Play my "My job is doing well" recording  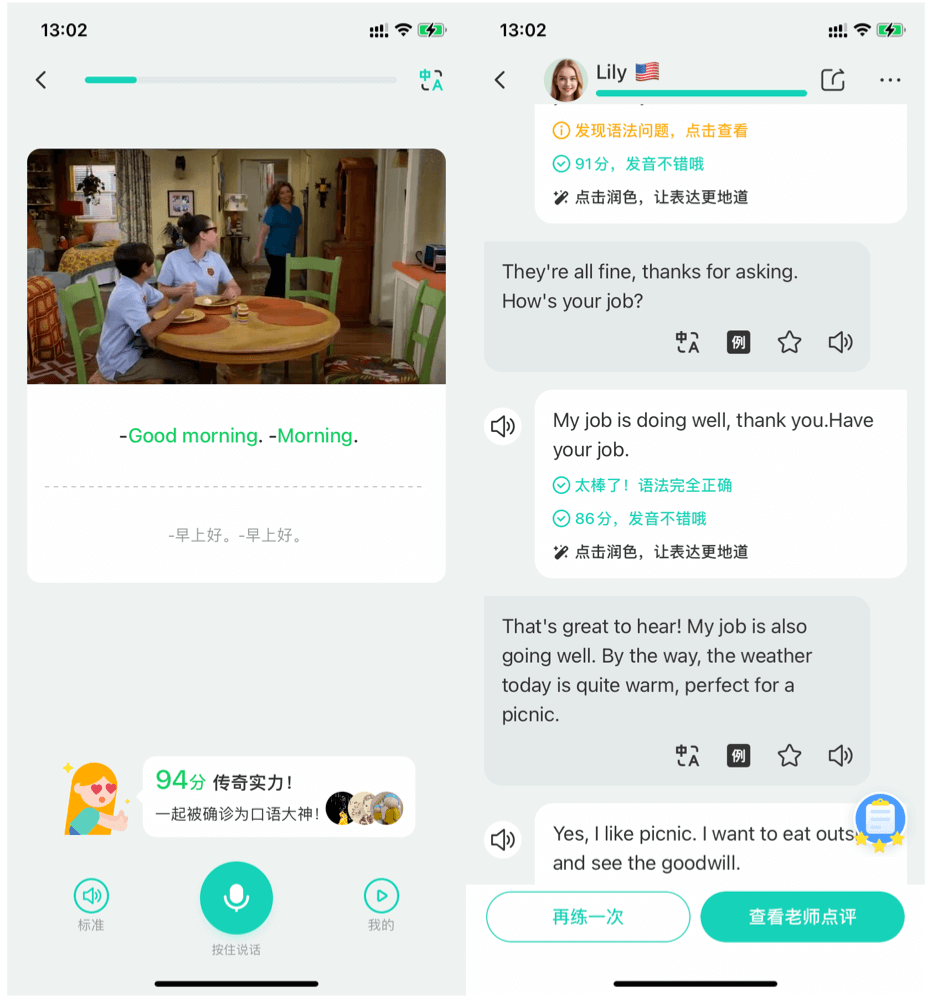click(502, 427)
